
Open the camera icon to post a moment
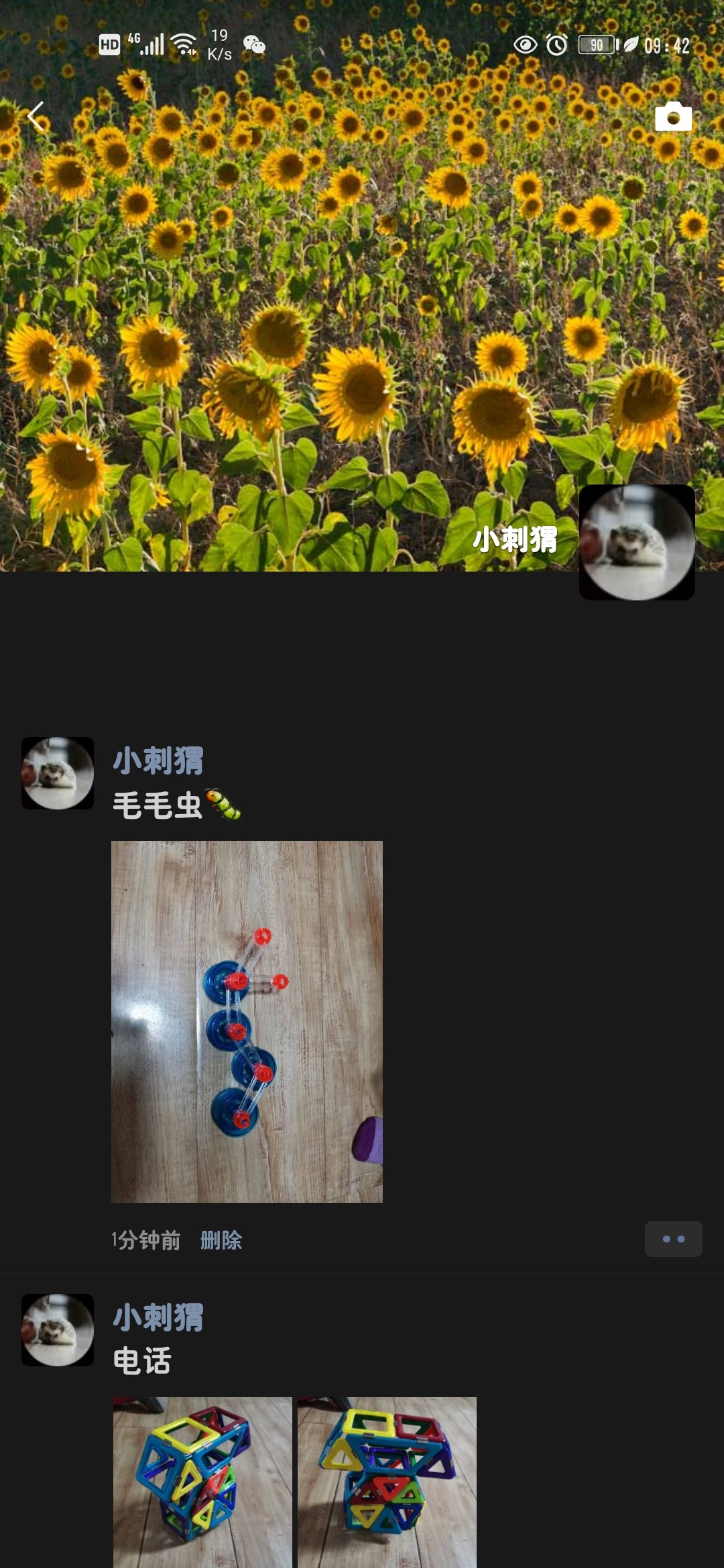coord(673,117)
